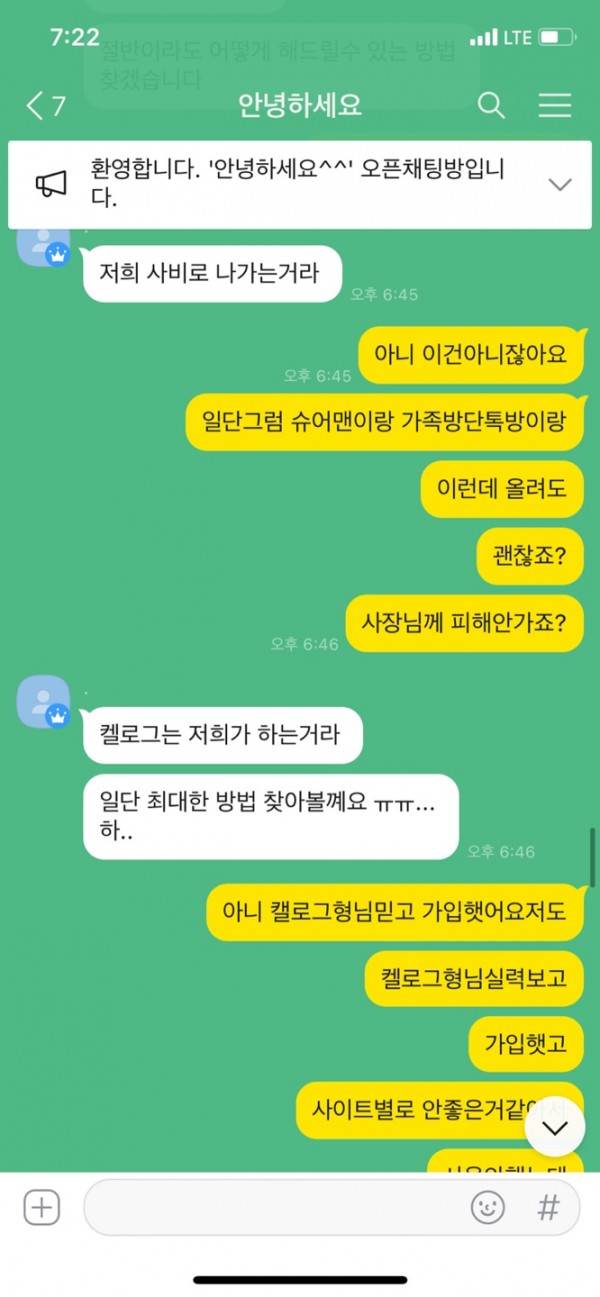View profile of sender of '켈로그는 저희가 하는거라'
Screen dimensions: 600x1297
tap(44, 702)
